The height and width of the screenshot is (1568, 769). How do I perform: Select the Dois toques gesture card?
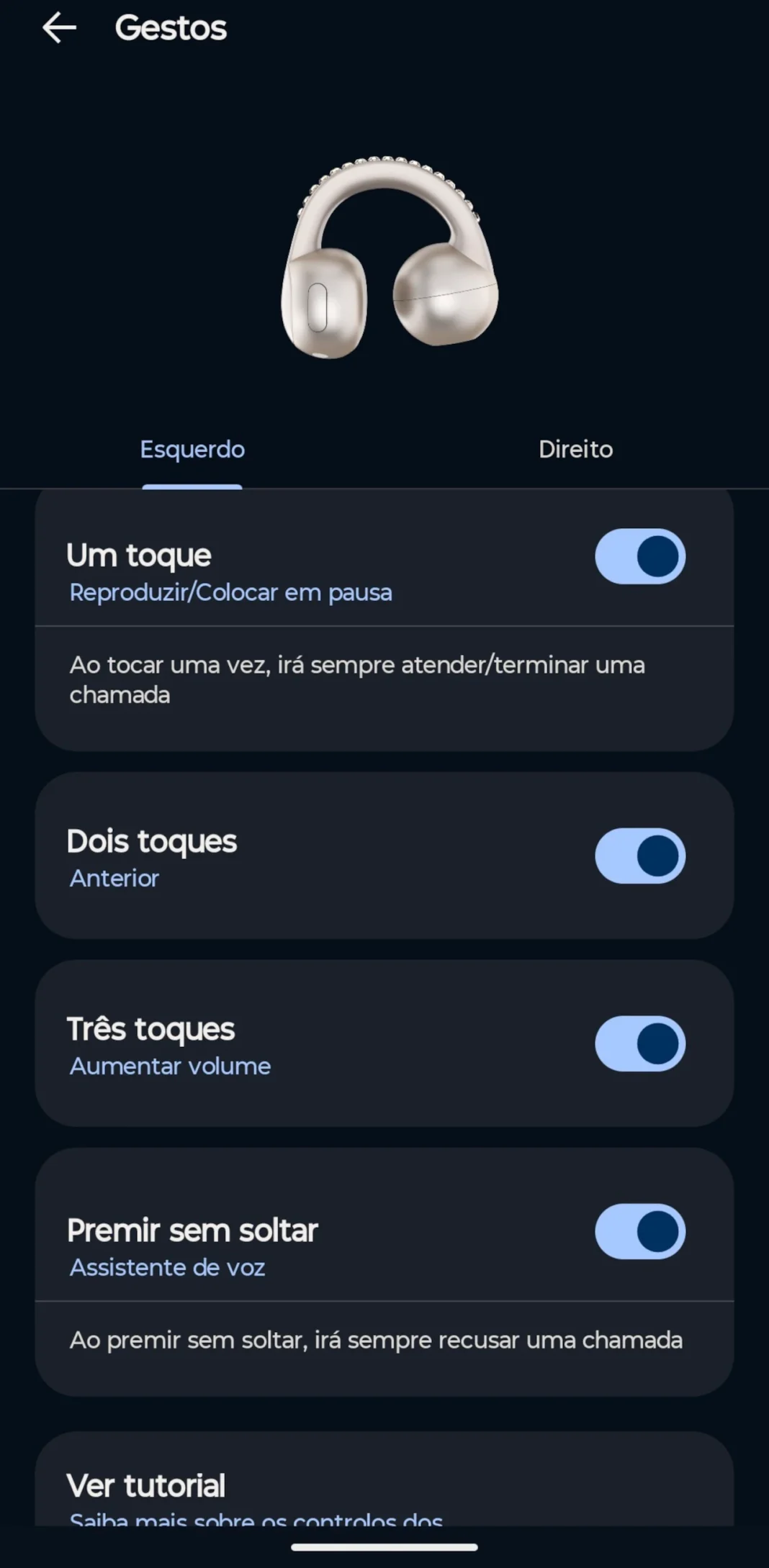pos(288,856)
